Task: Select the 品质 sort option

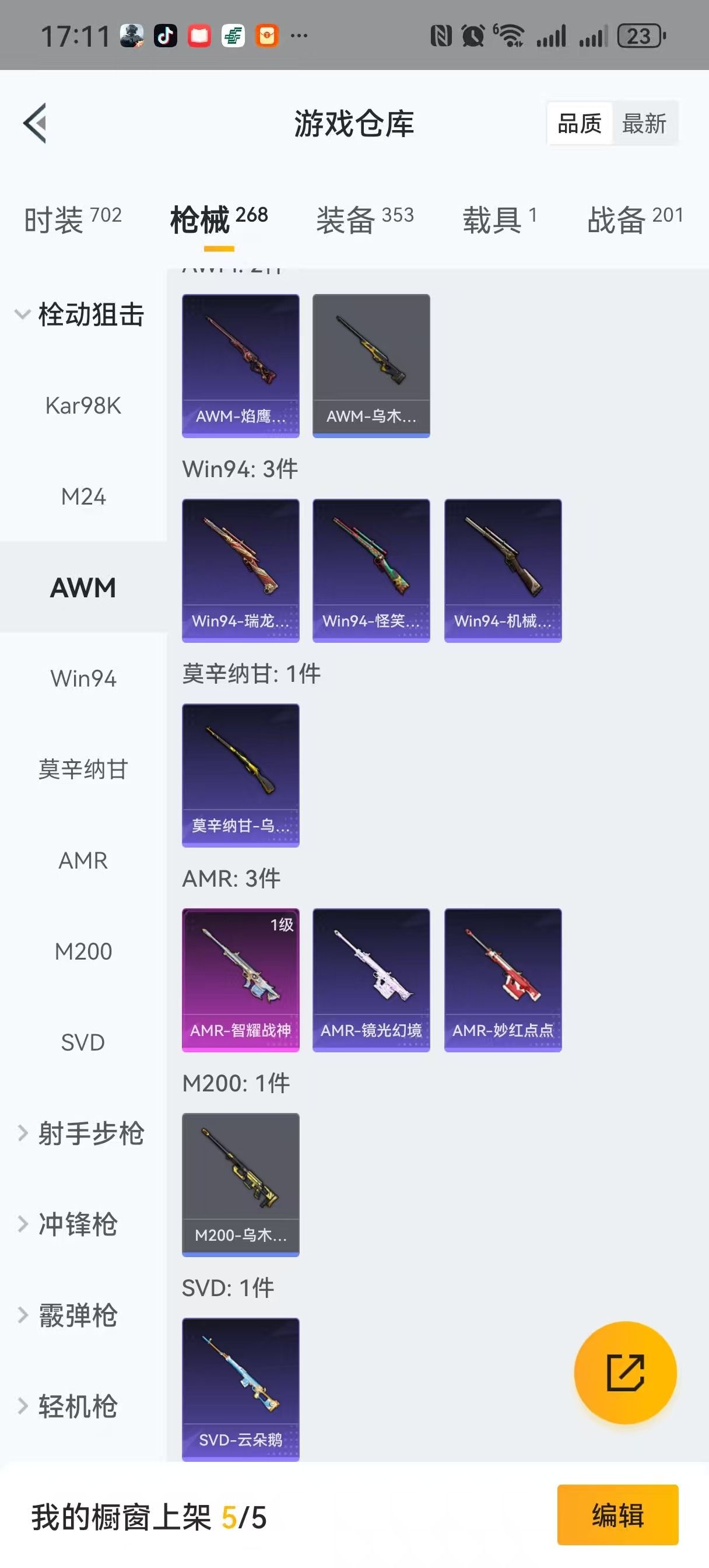Action: point(580,124)
